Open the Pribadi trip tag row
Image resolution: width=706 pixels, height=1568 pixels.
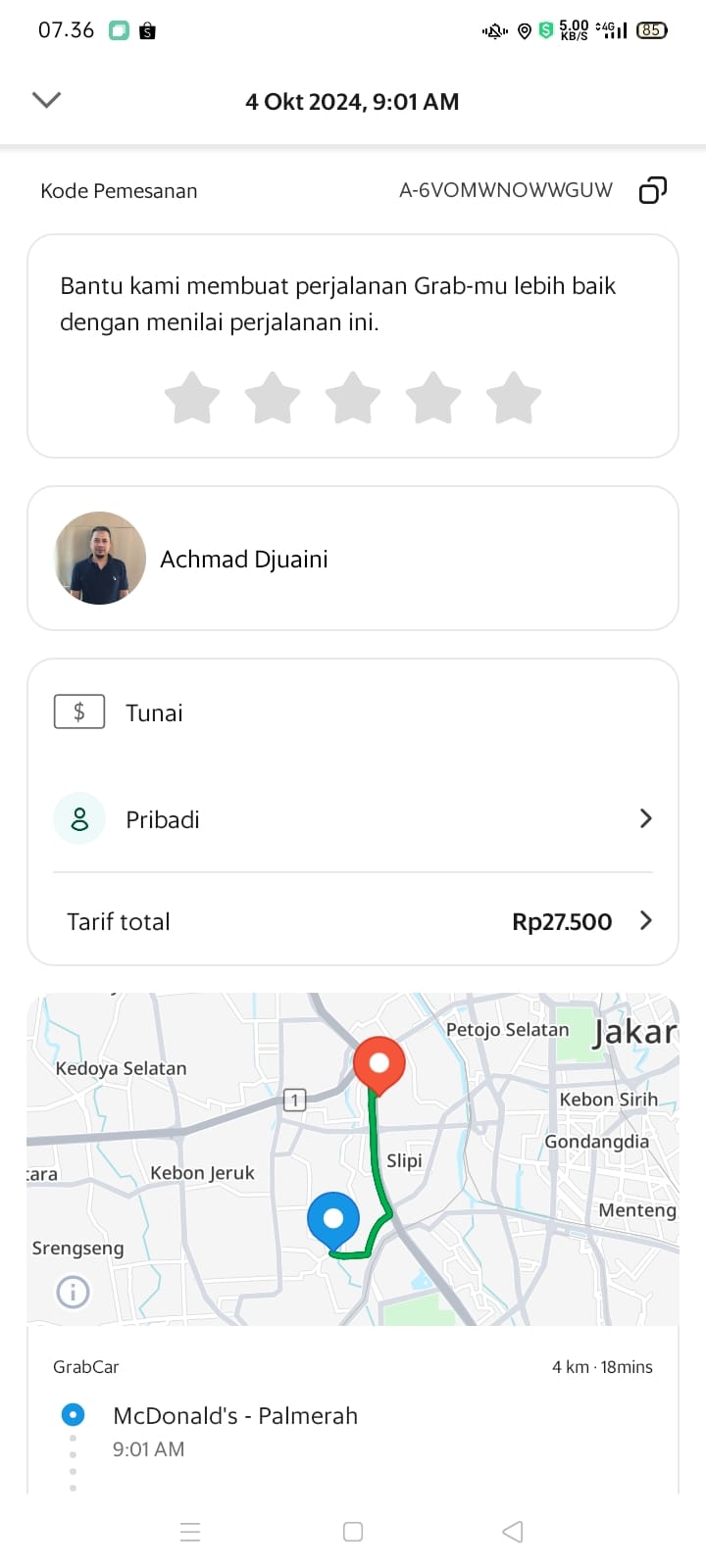(x=353, y=819)
